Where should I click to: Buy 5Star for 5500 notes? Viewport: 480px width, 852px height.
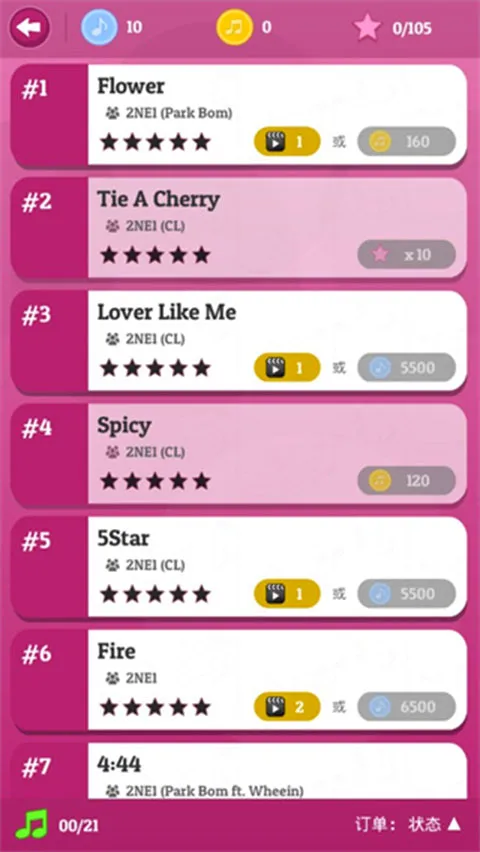click(x=406, y=594)
